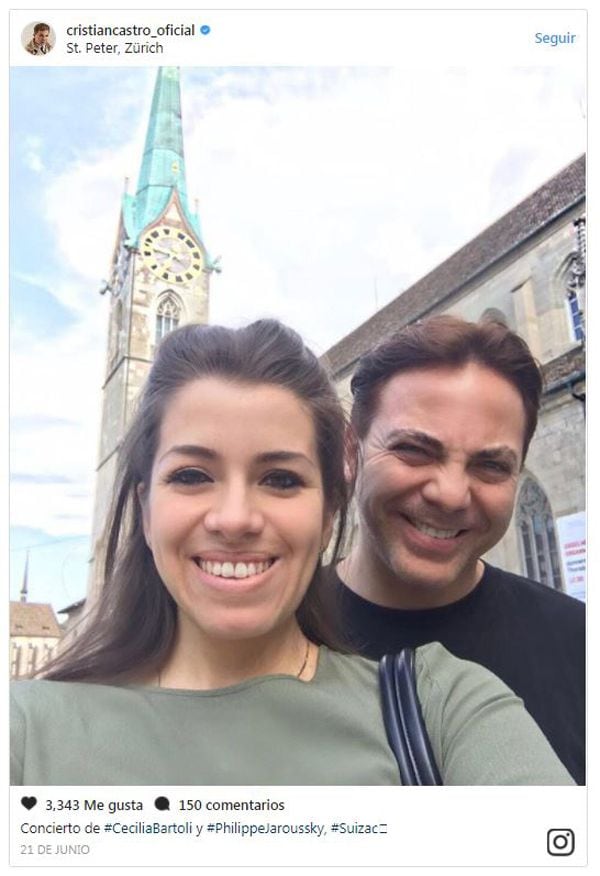Like the post with heart icon
600x876 pixels.
[29, 804]
